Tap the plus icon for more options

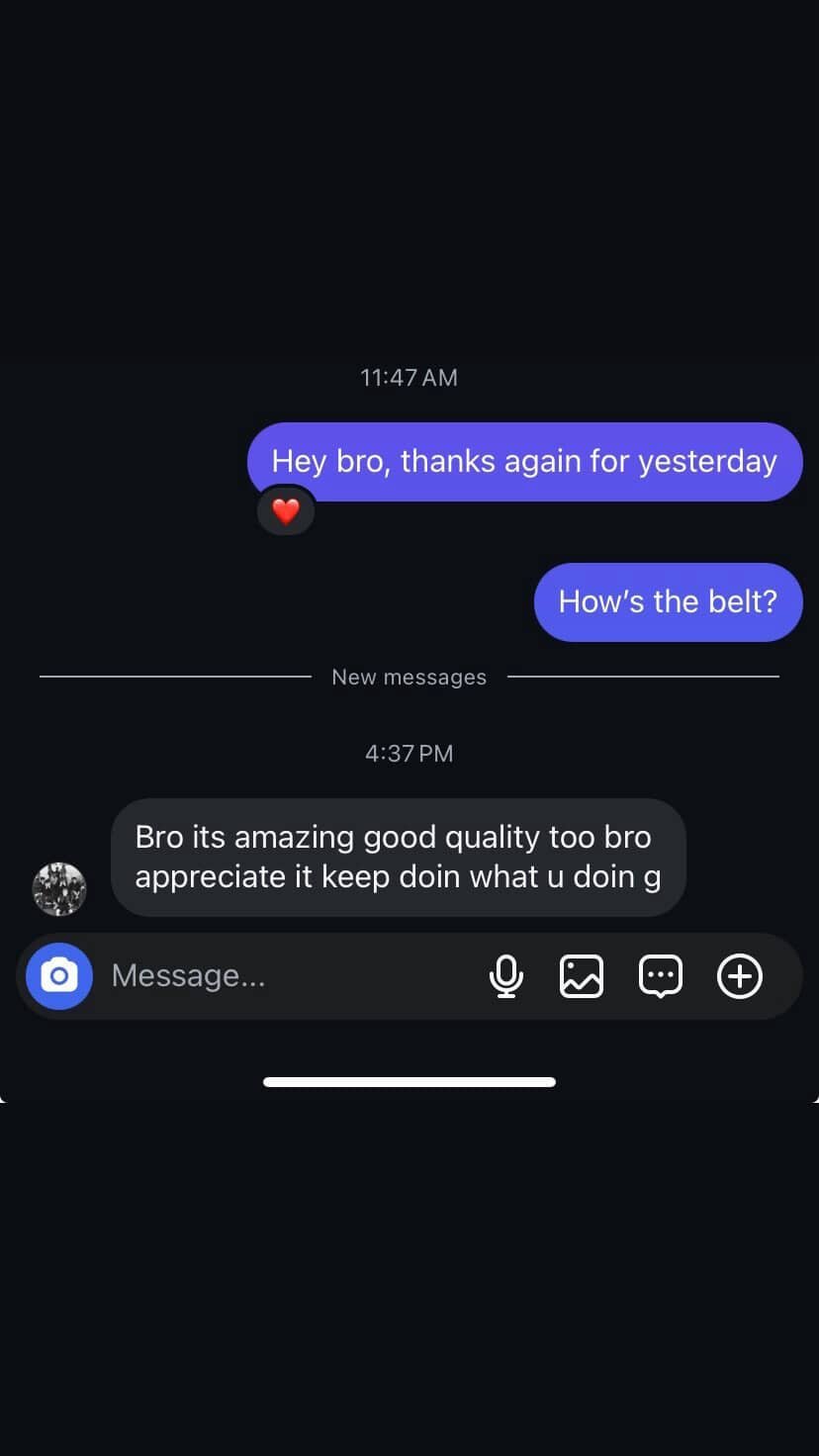coord(740,976)
